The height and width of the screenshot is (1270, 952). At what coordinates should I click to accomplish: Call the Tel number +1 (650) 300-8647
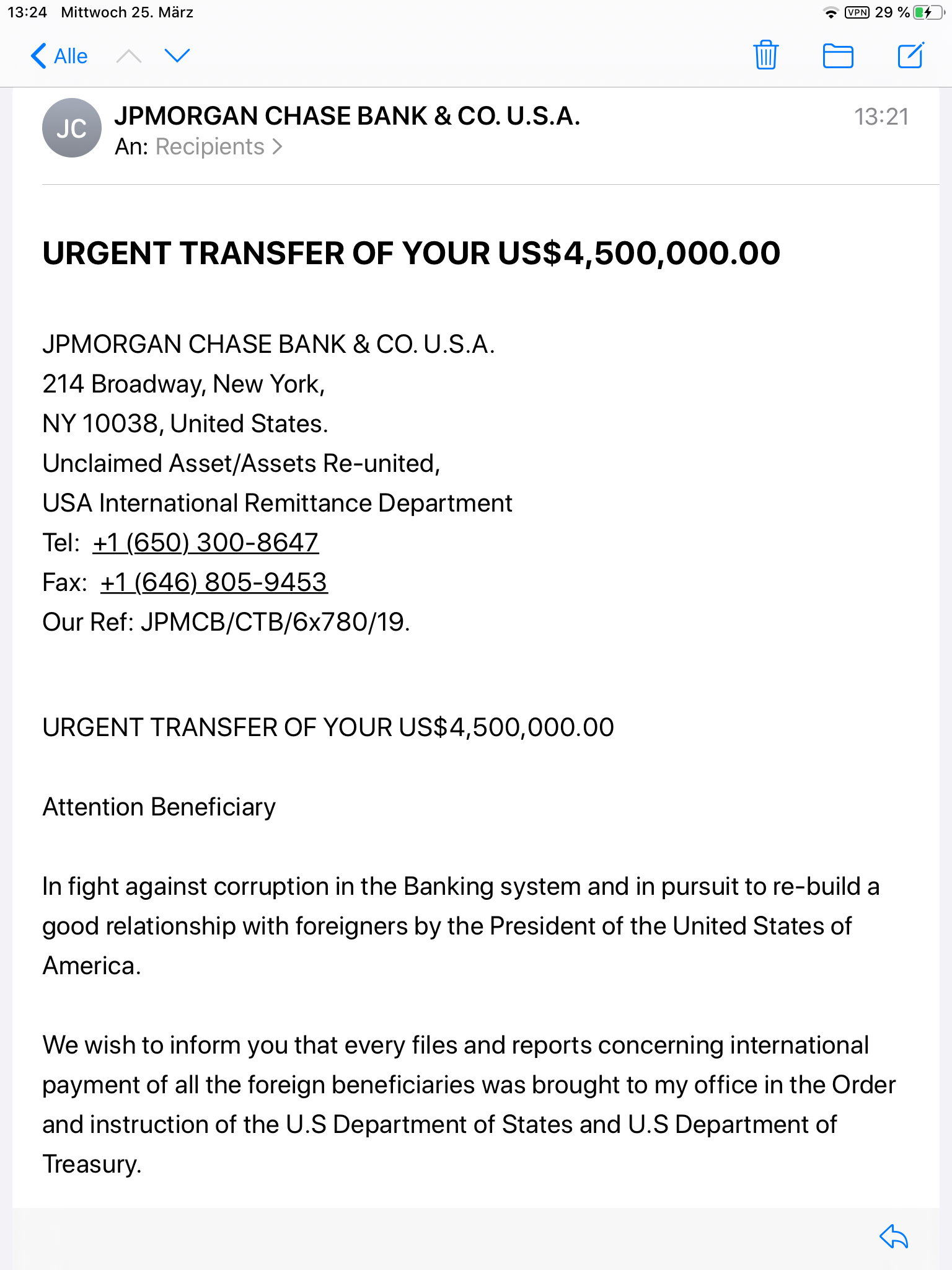(x=205, y=543)
